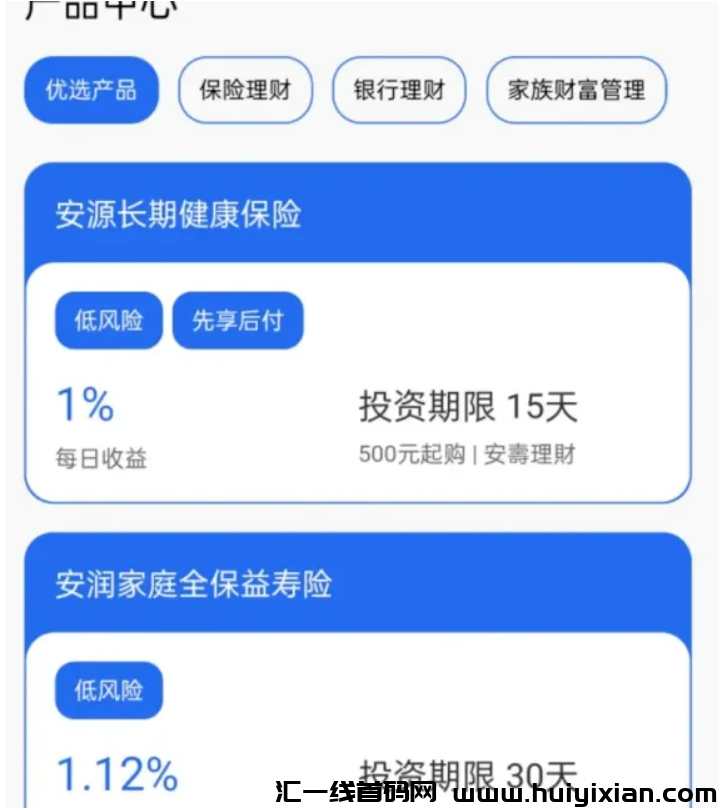This screenshot has height=810, width=720.
Task: Open the 银行理财 category
Action: pyautogui.click(x=399, y=90)
